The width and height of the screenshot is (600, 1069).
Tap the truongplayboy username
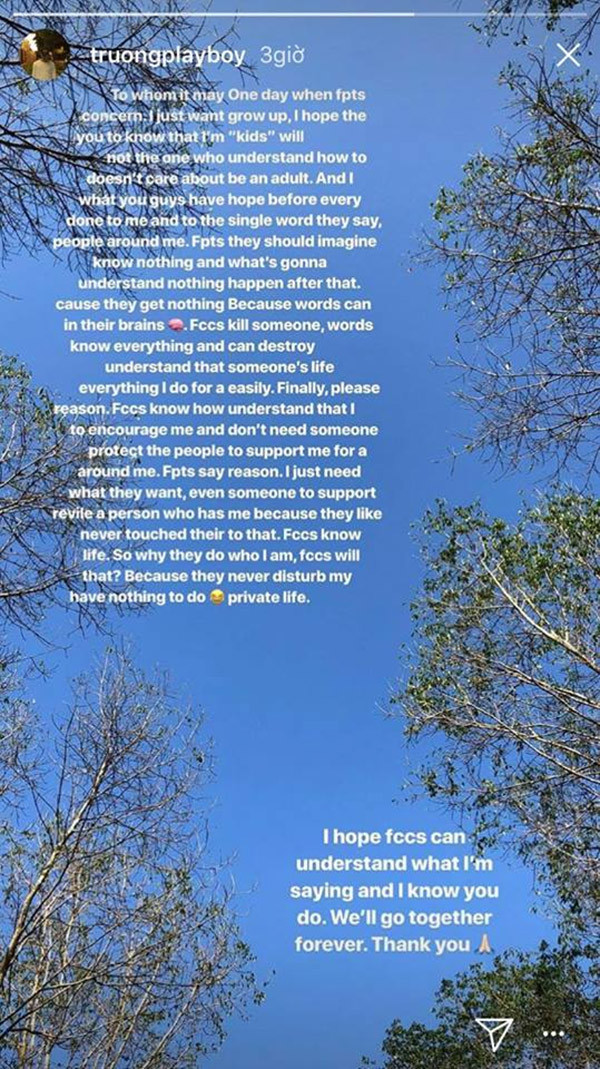tap(168, 56)
